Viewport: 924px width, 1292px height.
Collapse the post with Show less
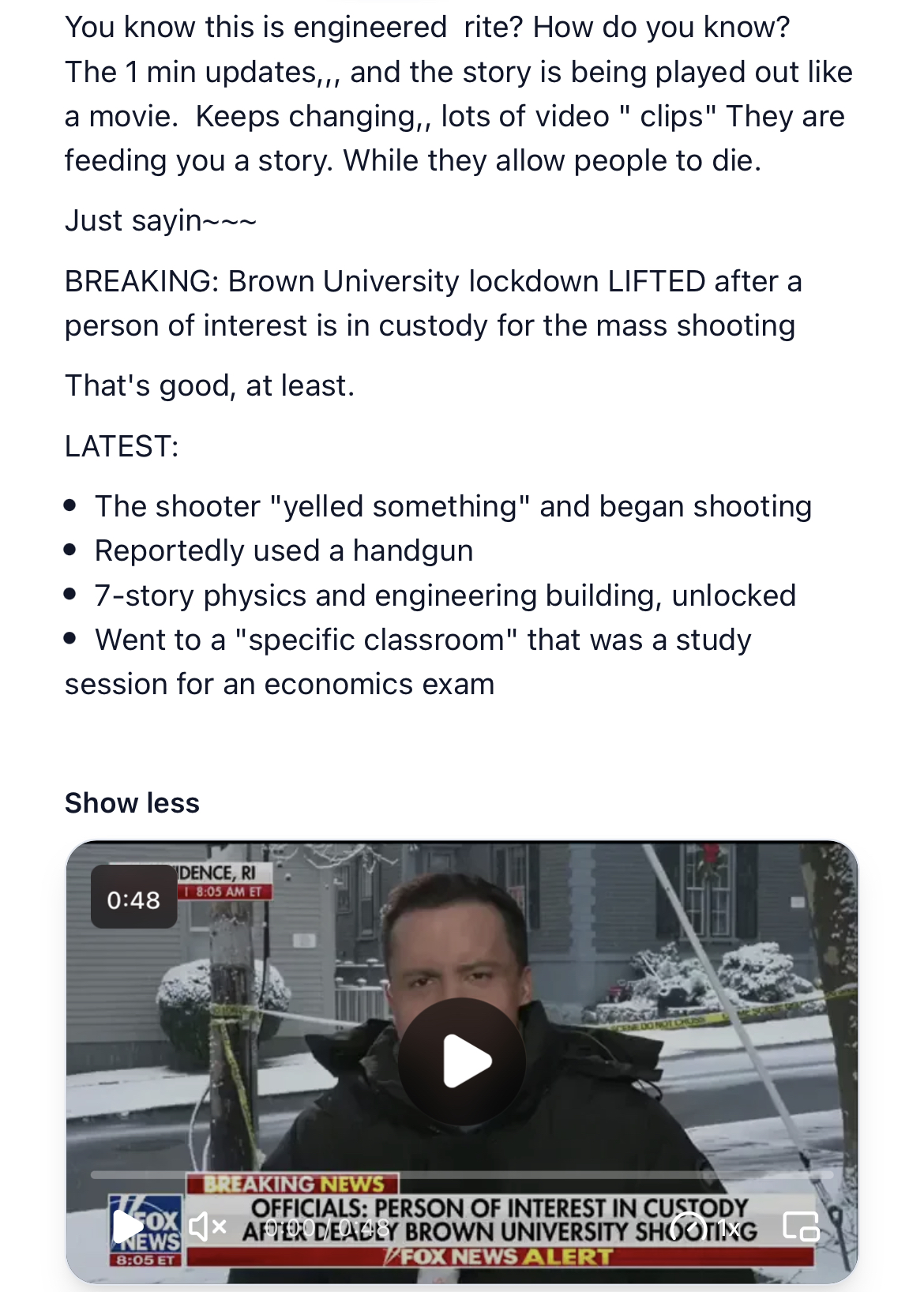click(x=132, y=802)
